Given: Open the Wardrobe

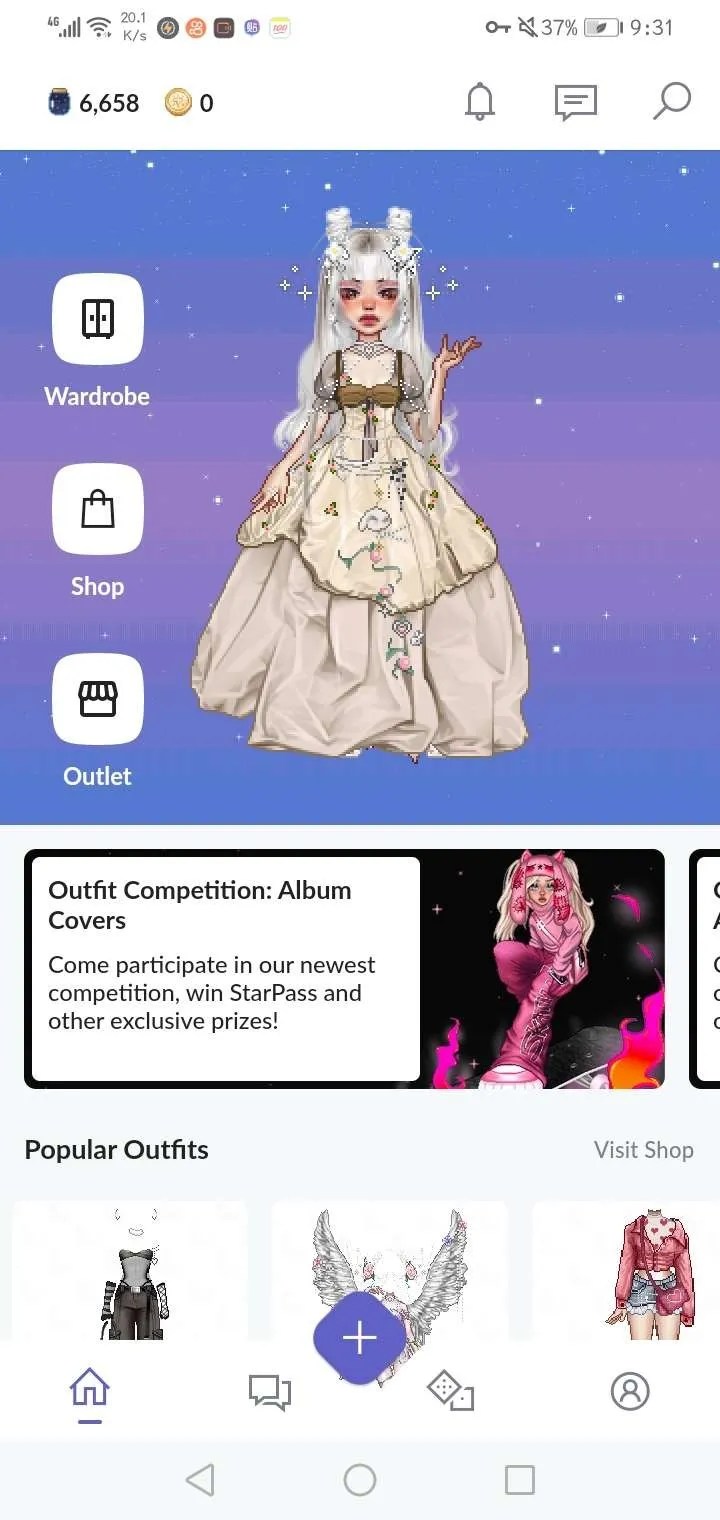Looking at the screenshot, I should [x=97, y=320].
